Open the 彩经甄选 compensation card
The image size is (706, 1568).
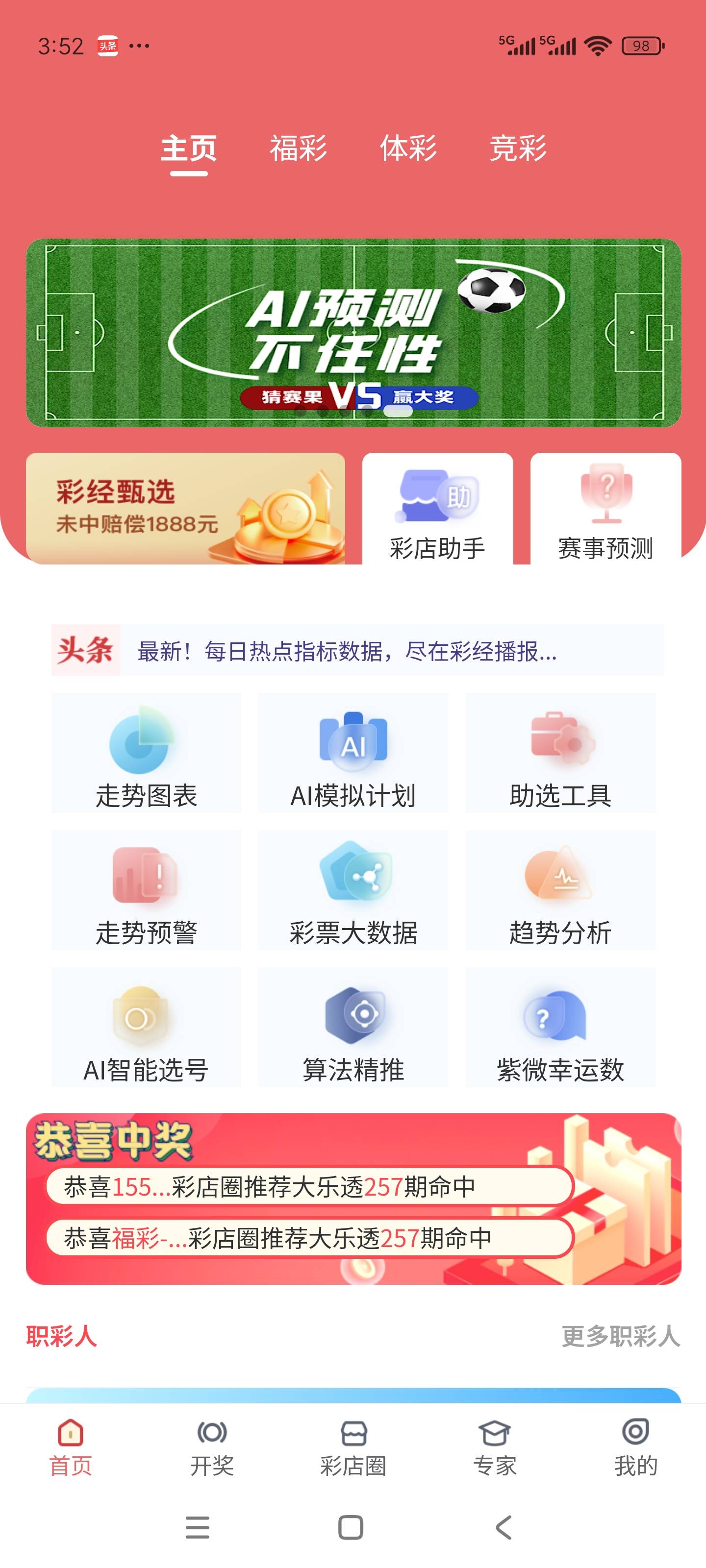click(x=185, y=508)
